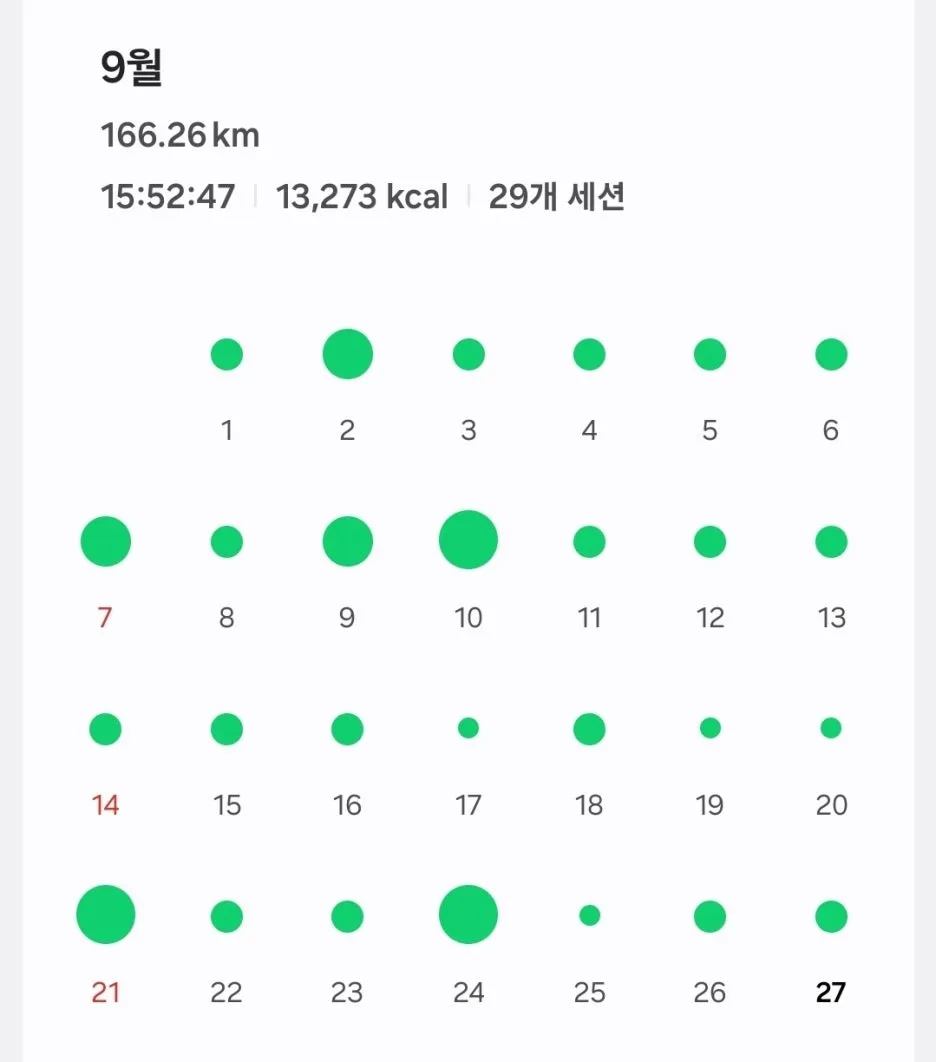Select the small activity dot for September 17
This screenshot has height=1062, width=936.
468,729
